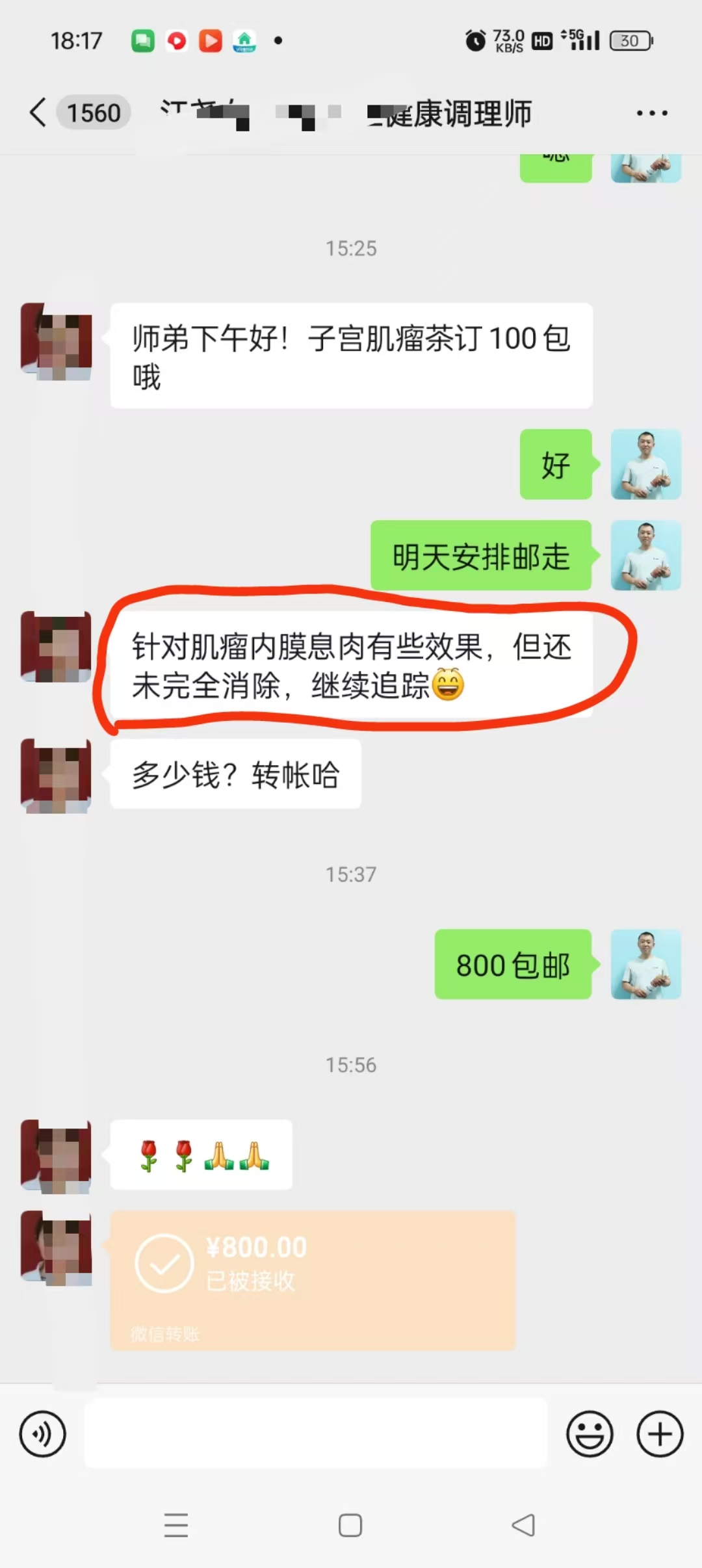Tap the back triangle in navigation bar
The width and height of the screenshot is (702, 1568).
(524, 1524)
